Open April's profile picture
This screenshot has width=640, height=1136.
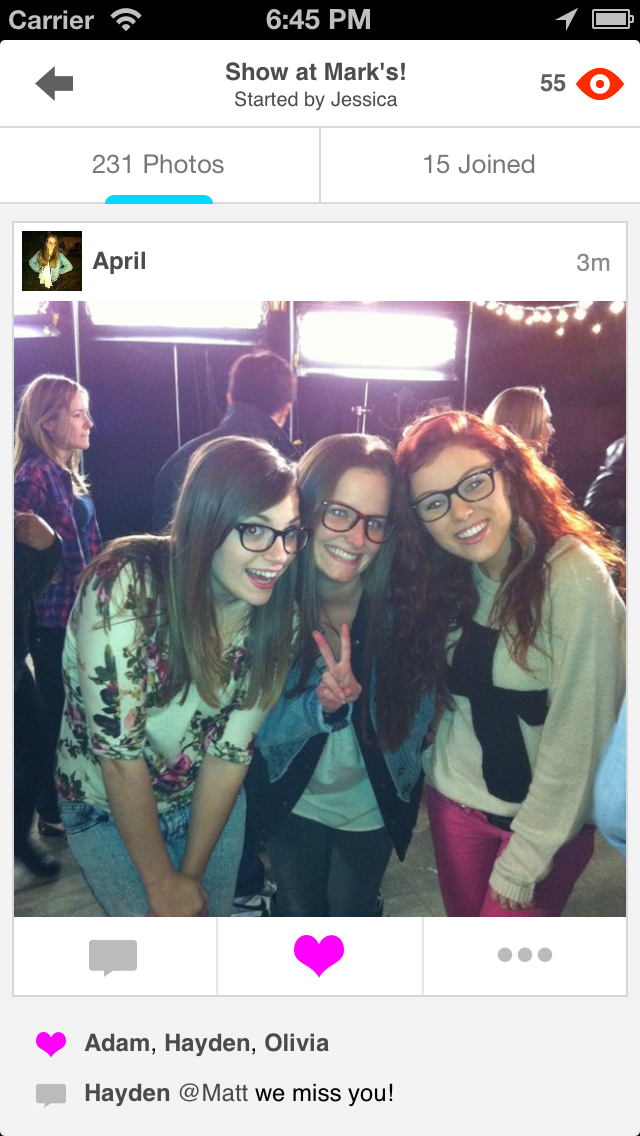click(52, 261)
